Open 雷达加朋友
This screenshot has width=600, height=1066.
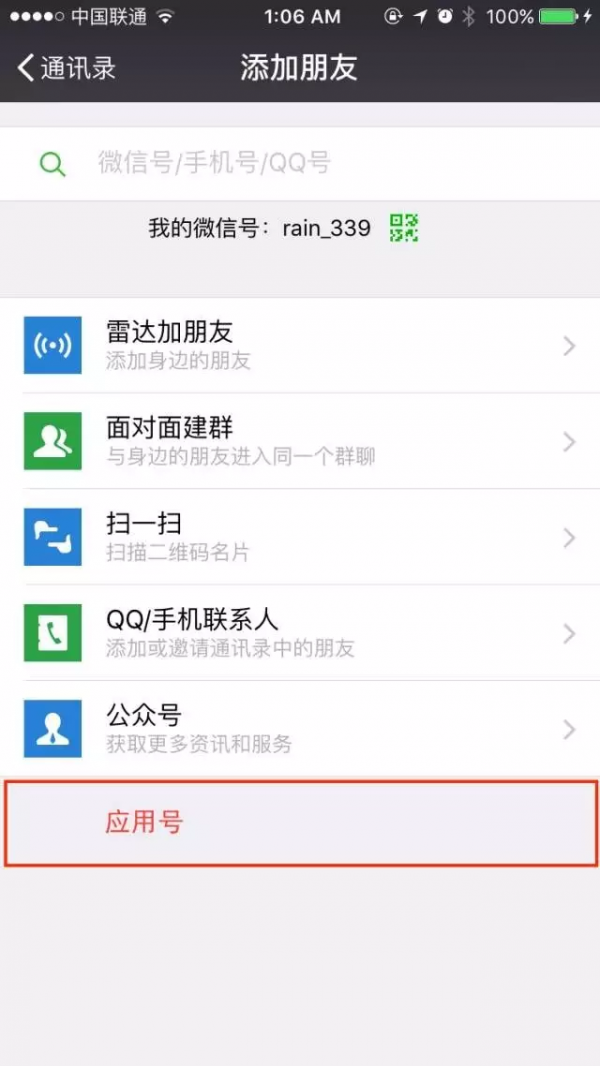tap(300, 346)
